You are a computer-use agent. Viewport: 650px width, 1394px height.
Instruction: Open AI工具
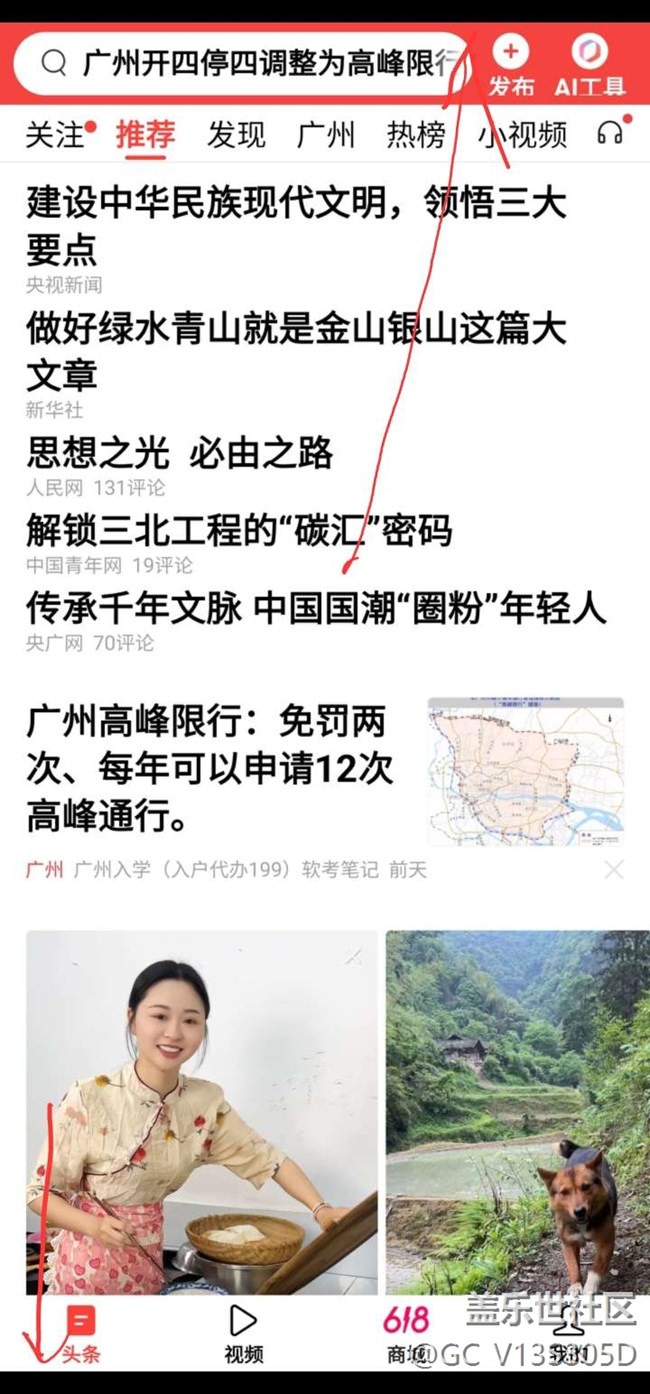click(590, 65)
